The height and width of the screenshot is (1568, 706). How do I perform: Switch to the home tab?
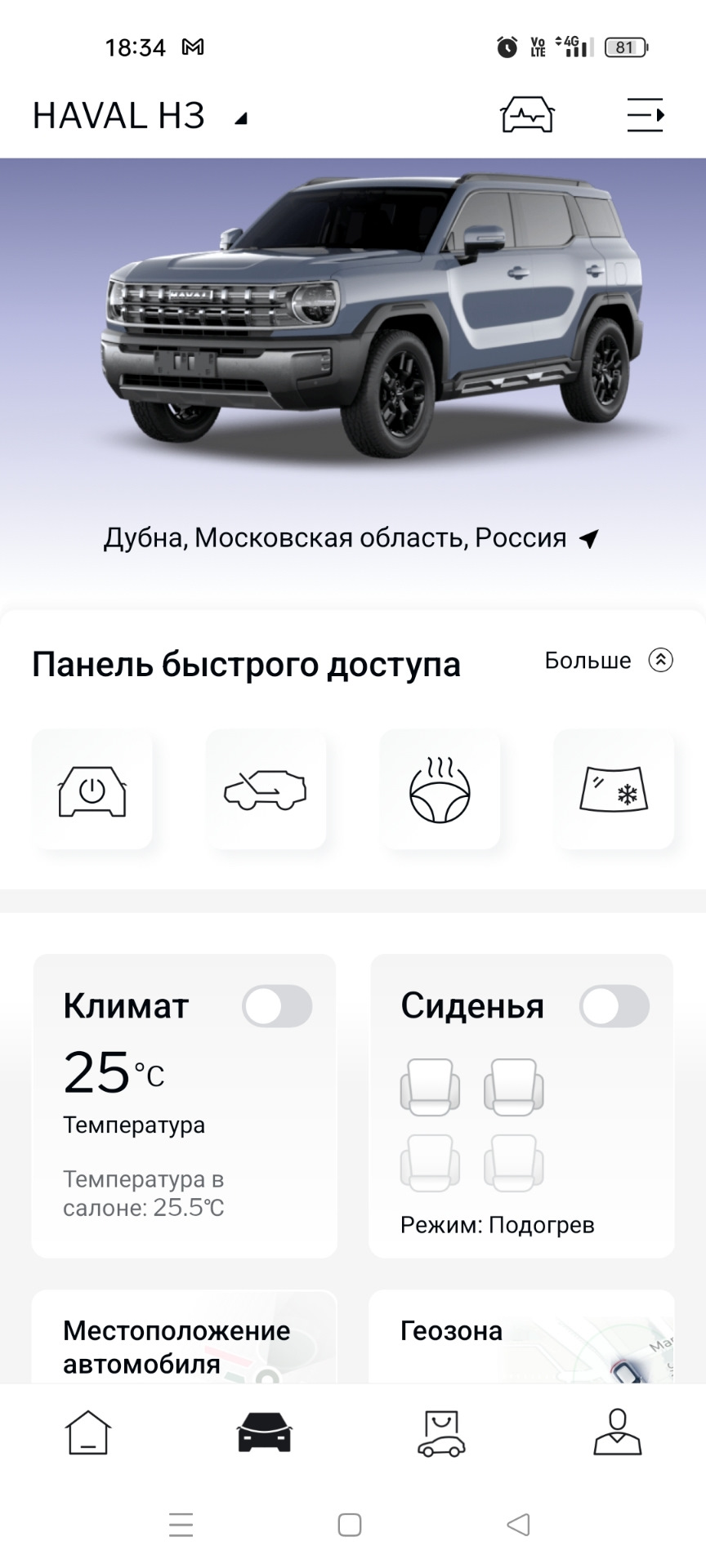click(x=88, y=1433)
